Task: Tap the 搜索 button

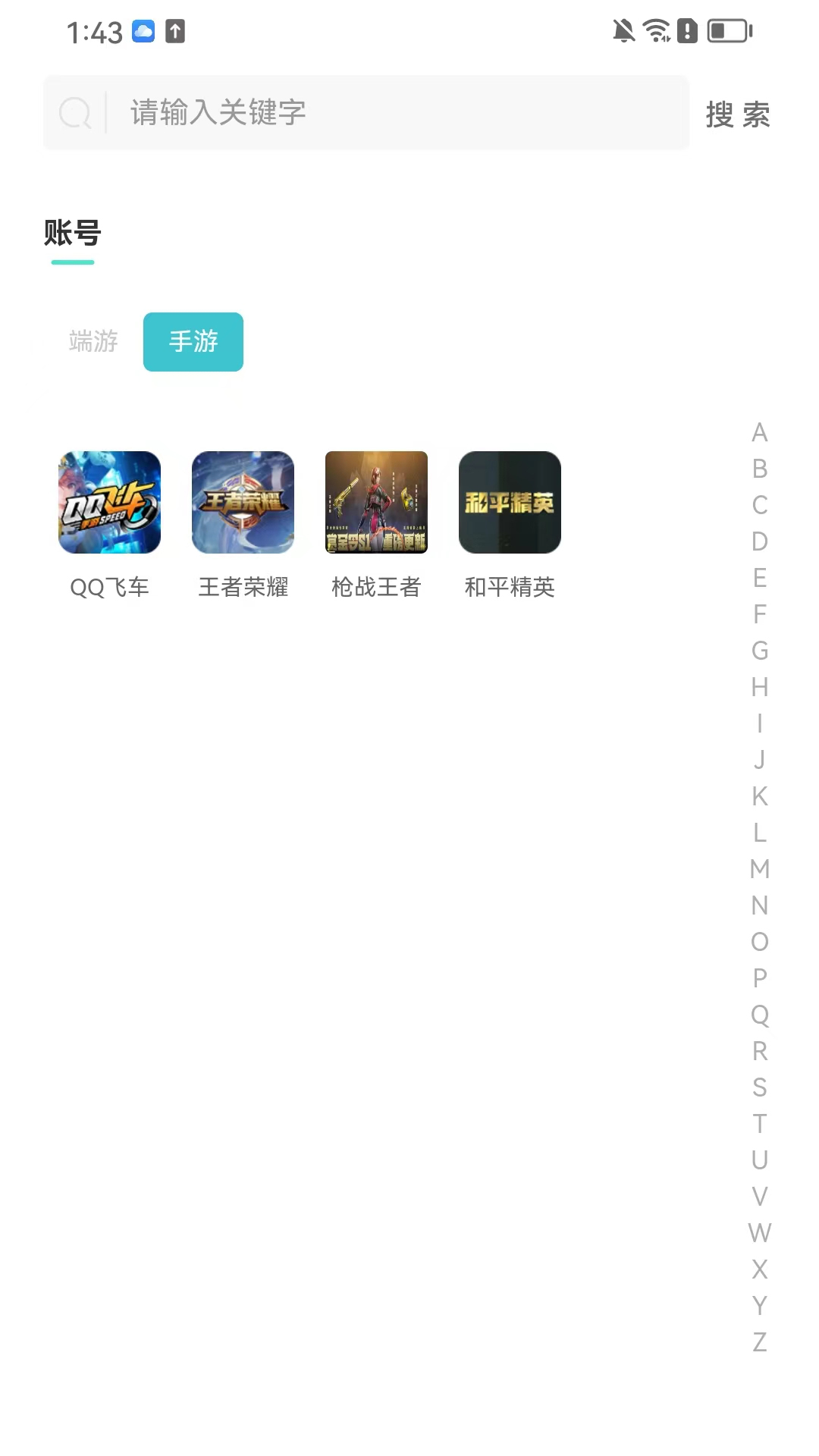Action: tap(738, 115)
